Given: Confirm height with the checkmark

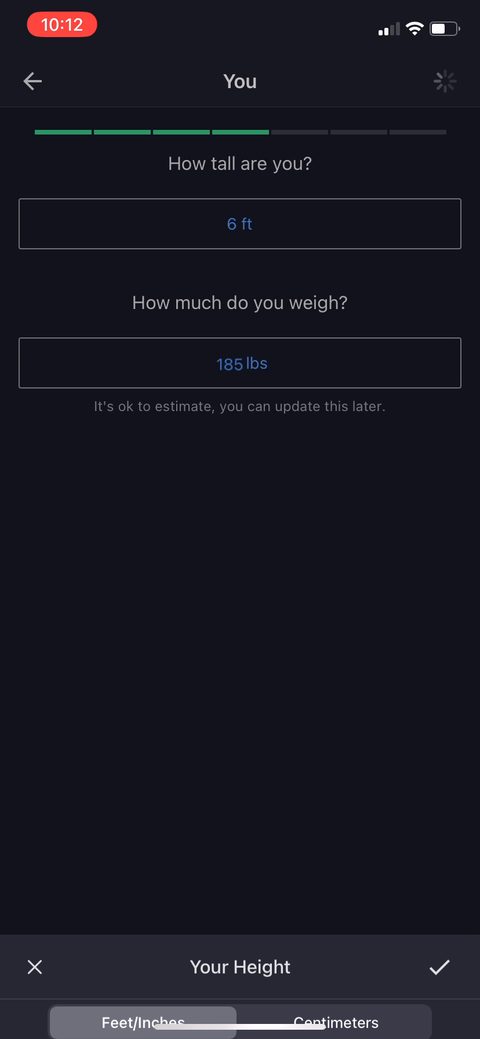Looking at the screenshot, I should point(439,967).
